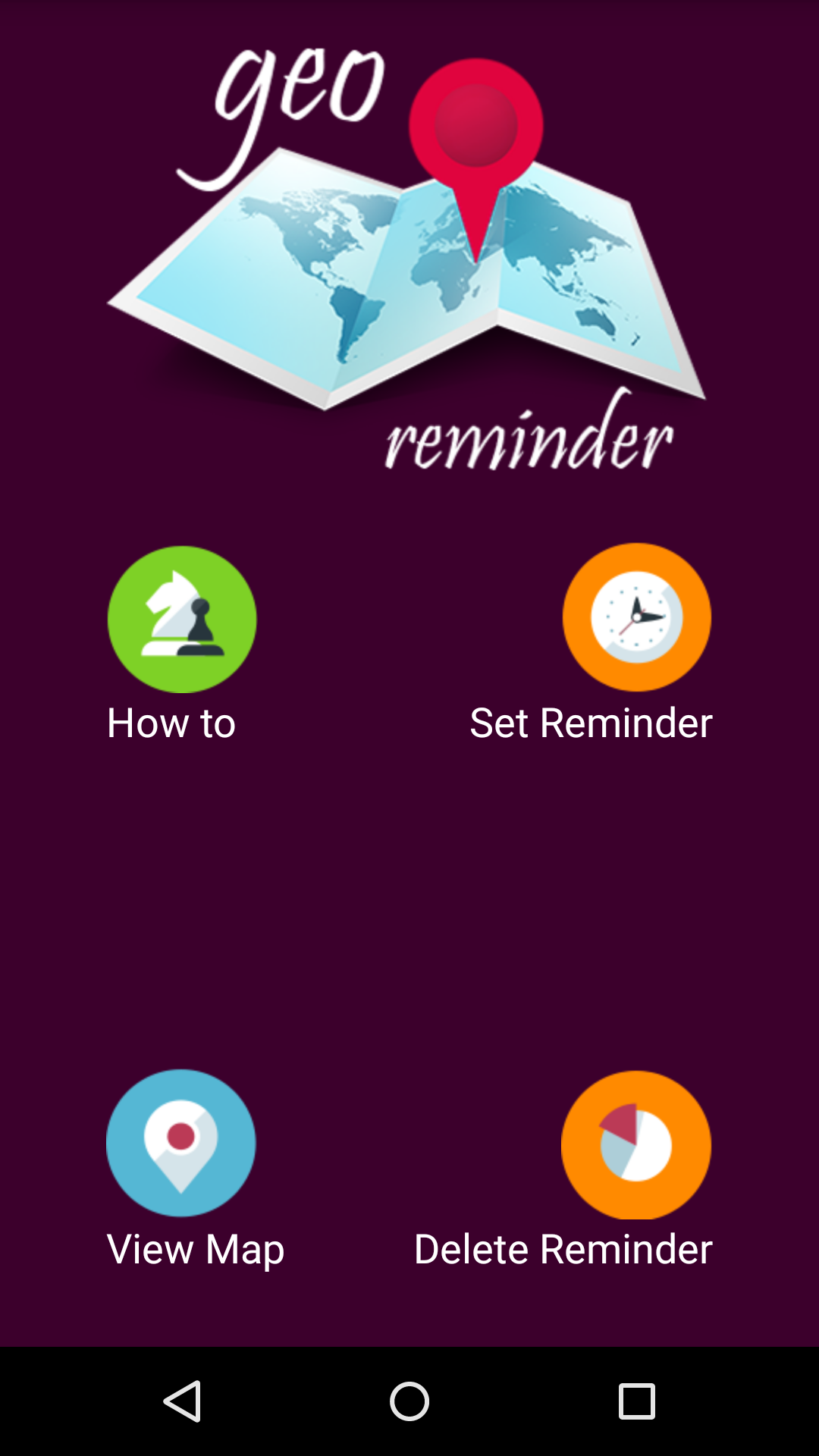
Task: Select the green chess knight icon
Action: [x=181, y=620]
